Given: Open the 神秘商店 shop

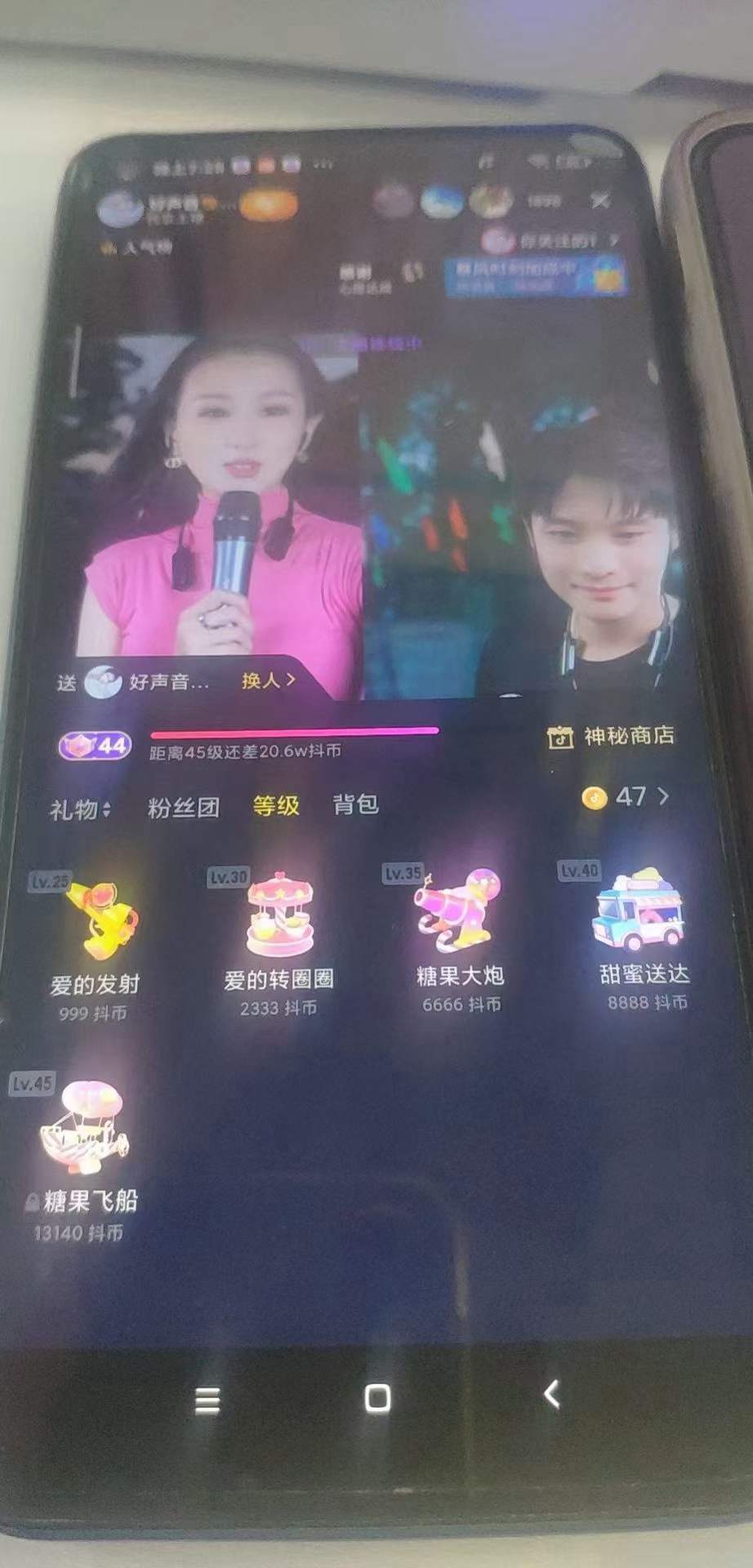Looking at the screenshot, I should (x=612, y=737).
